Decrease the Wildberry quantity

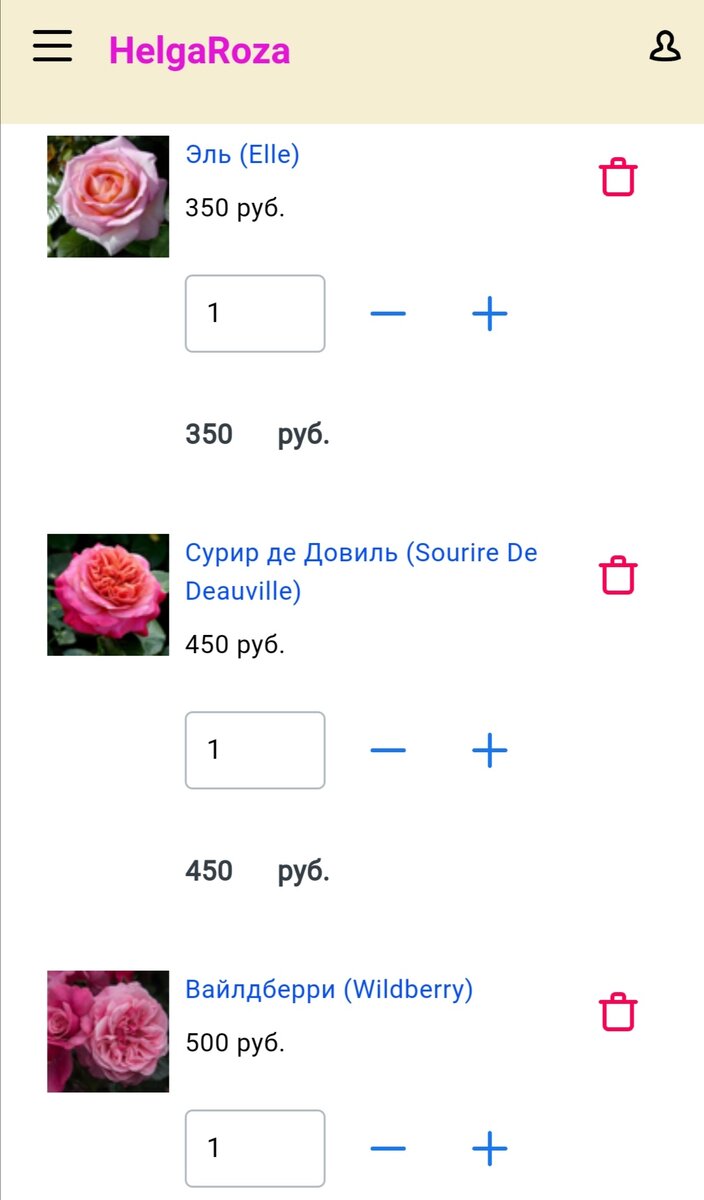click(x=388, y=1148)
